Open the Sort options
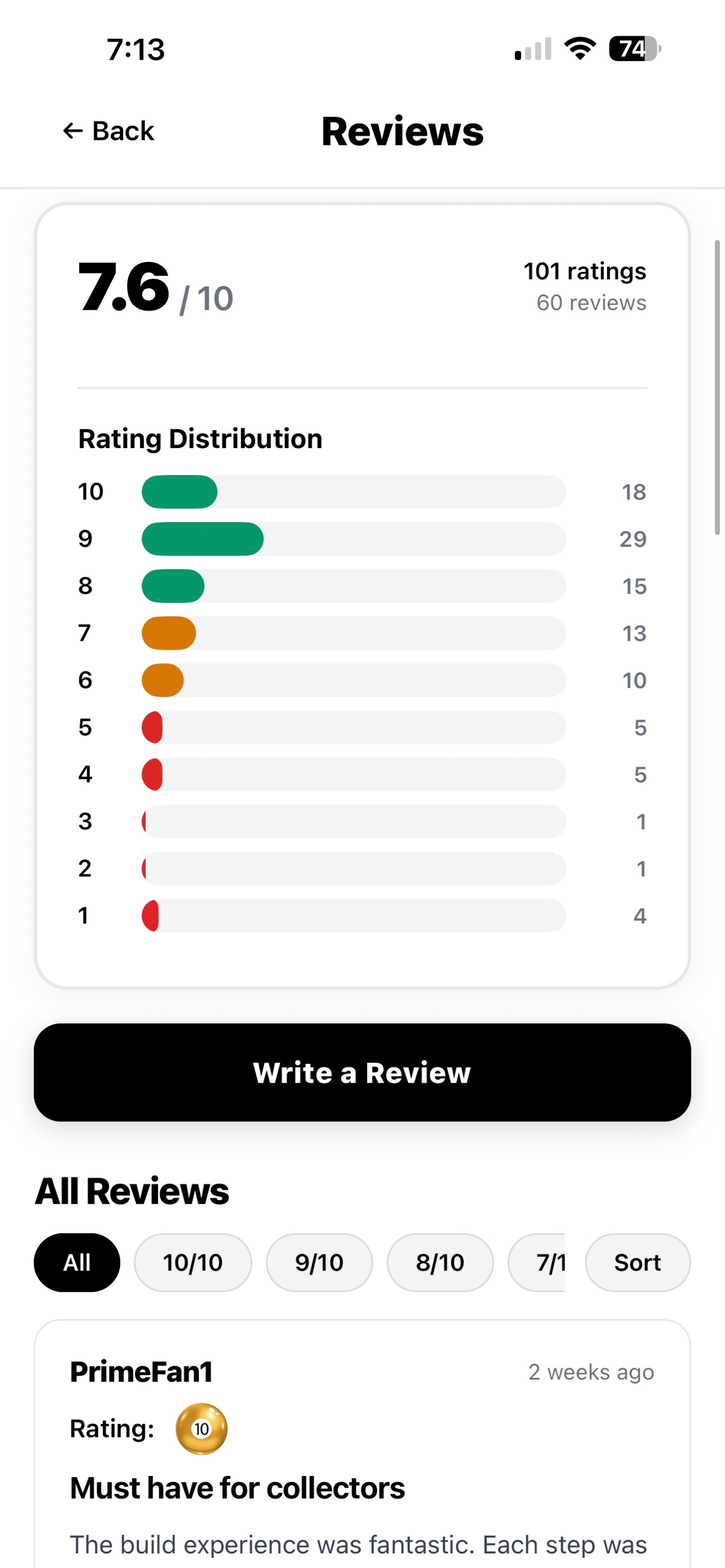This screenshot has height=1568, width=725. click(x=637, y=1263)
